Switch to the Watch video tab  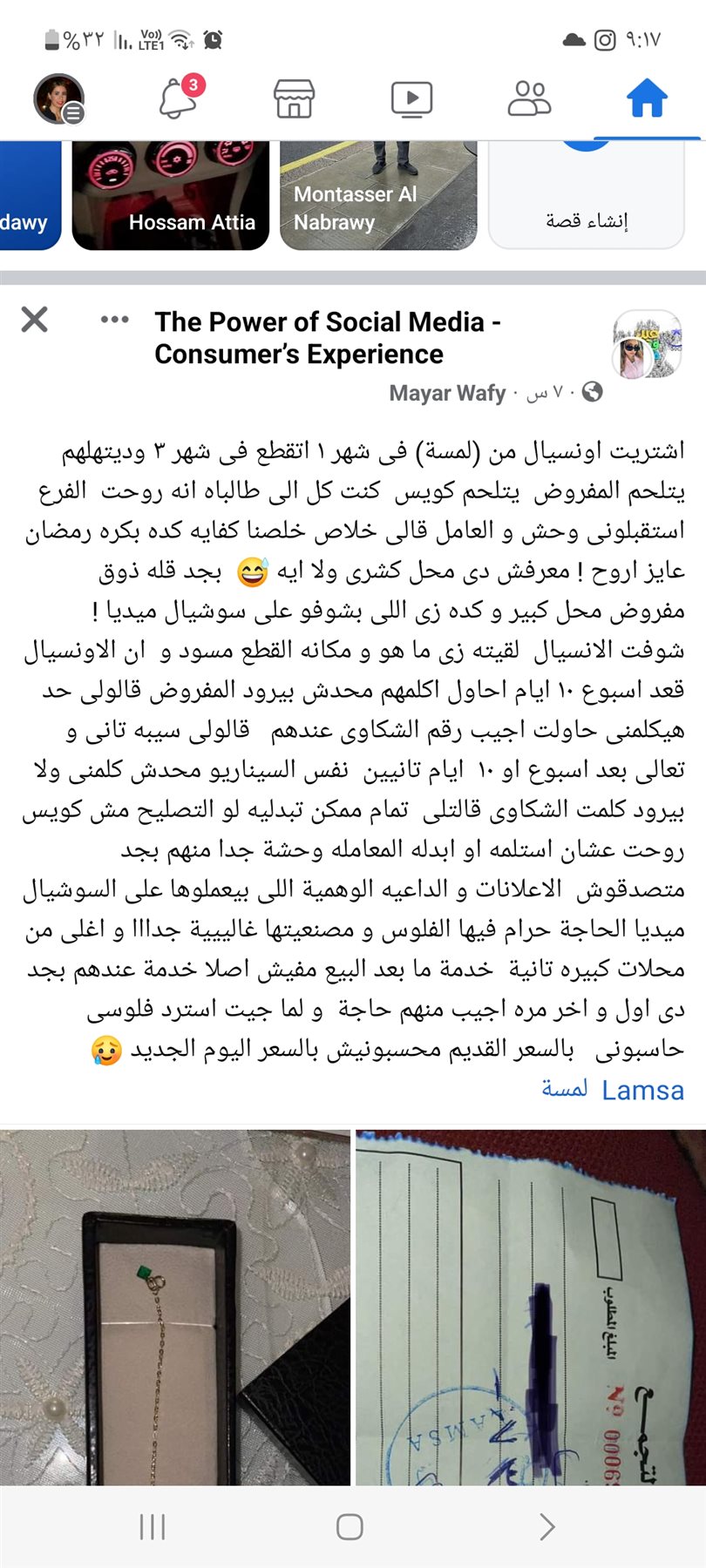tap(411, 99)
